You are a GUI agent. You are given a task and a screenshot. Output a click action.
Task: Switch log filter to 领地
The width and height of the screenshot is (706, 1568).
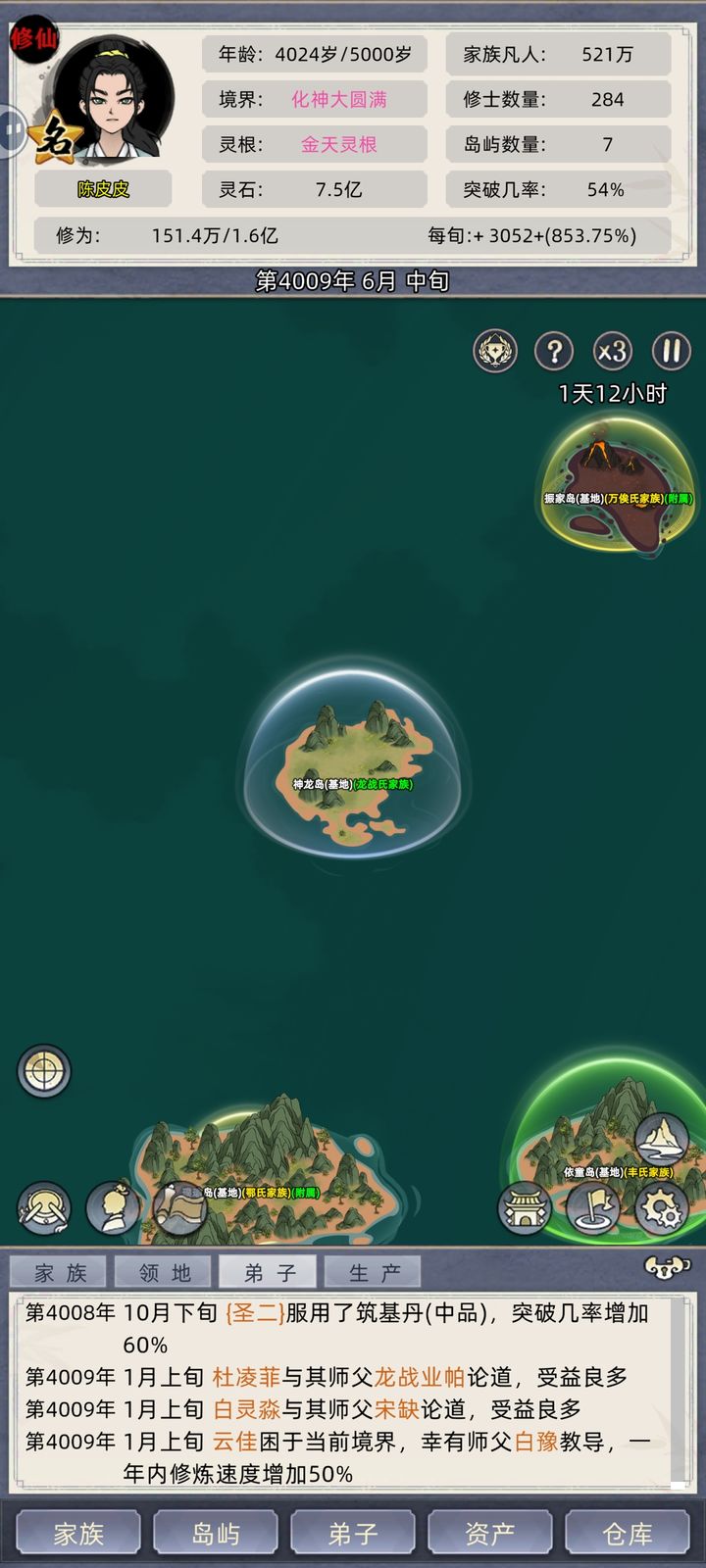click(165, 1272)
